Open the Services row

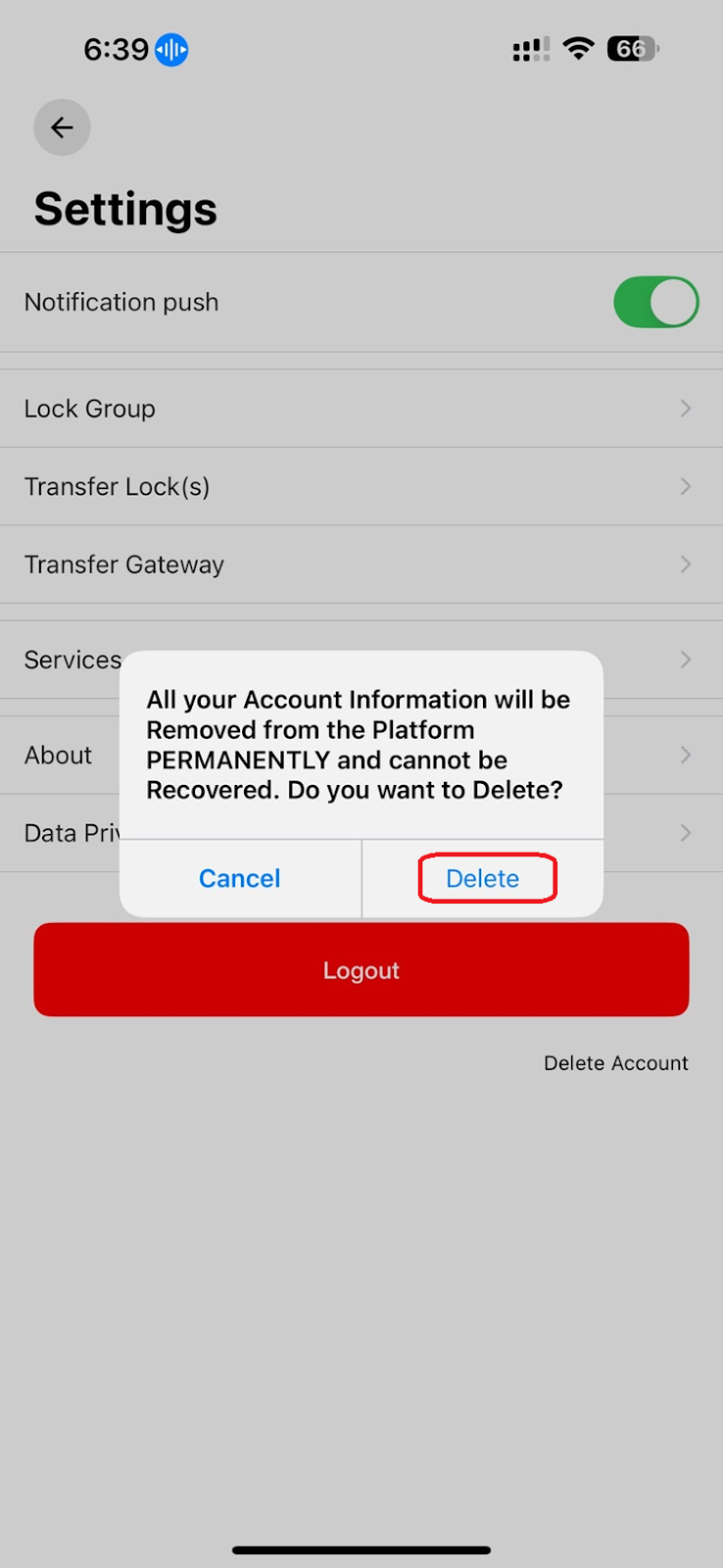(x=361, y=660)
